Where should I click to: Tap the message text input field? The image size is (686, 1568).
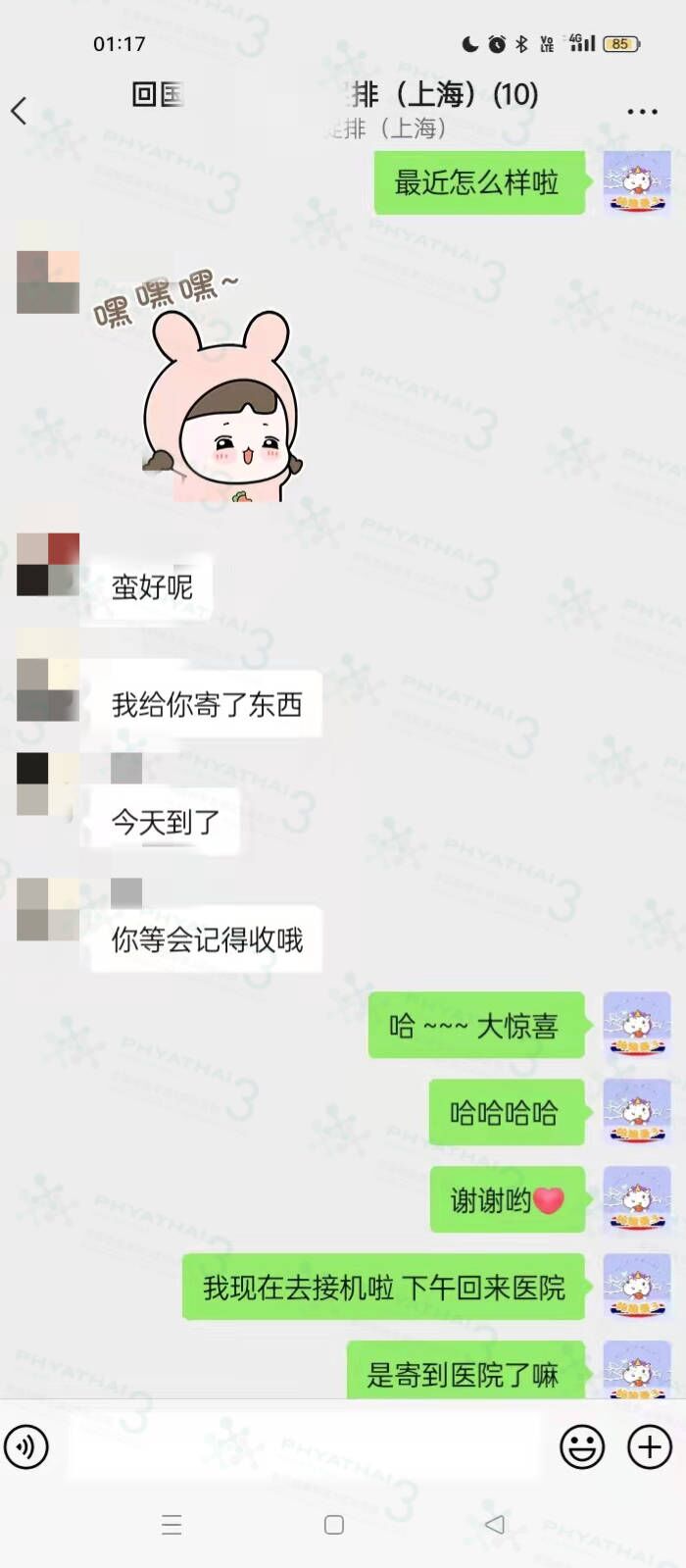tap(304, 1446)
